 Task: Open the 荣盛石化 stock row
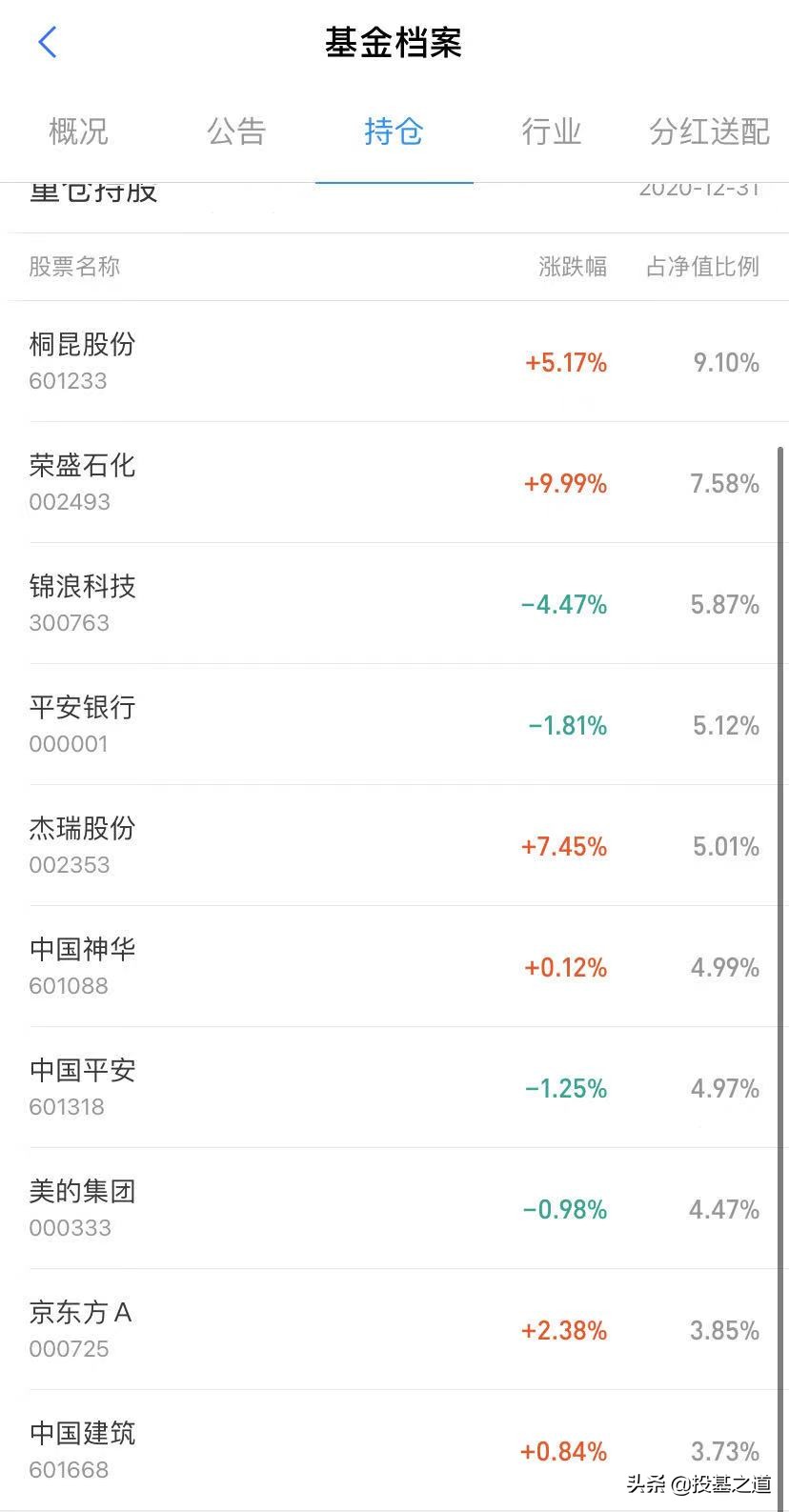[394, 483]
